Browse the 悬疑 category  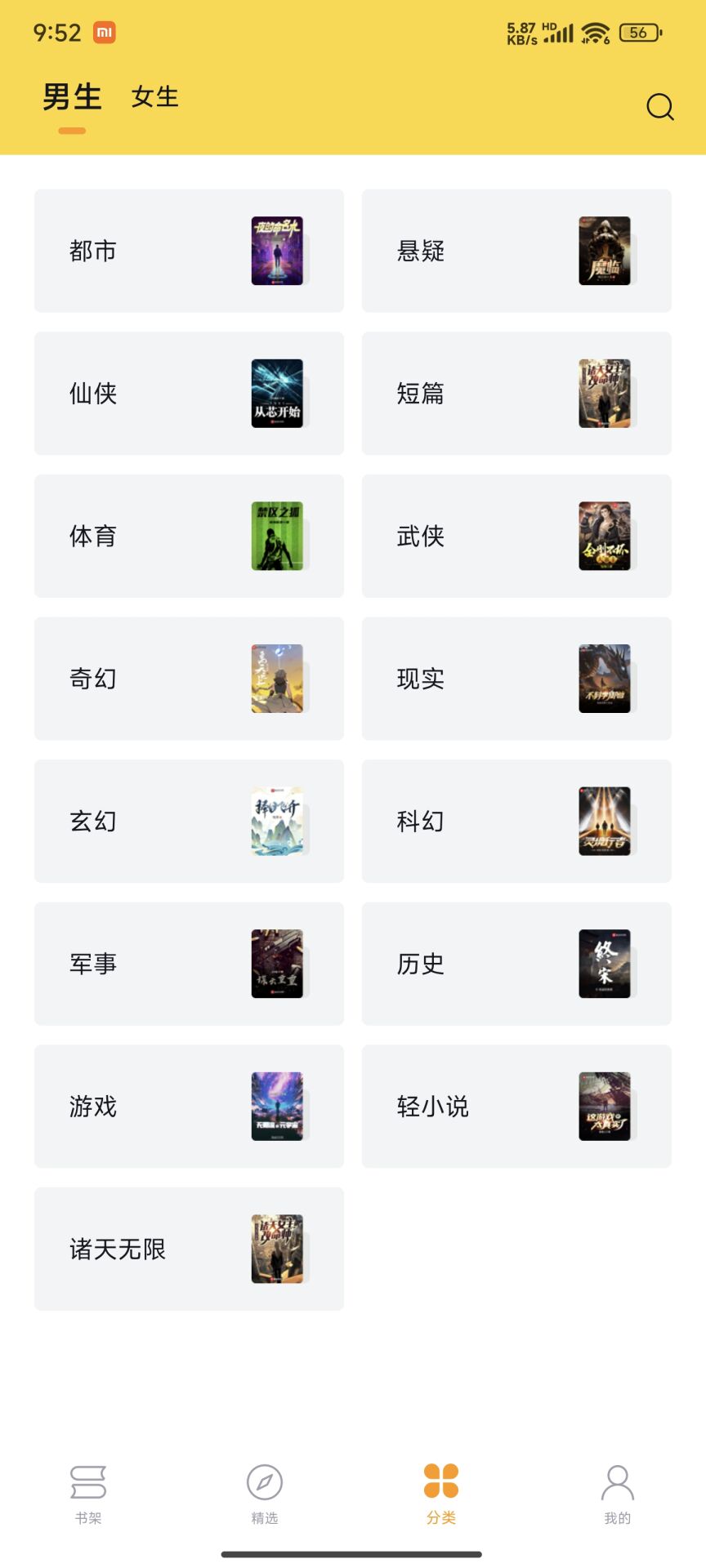516,251
